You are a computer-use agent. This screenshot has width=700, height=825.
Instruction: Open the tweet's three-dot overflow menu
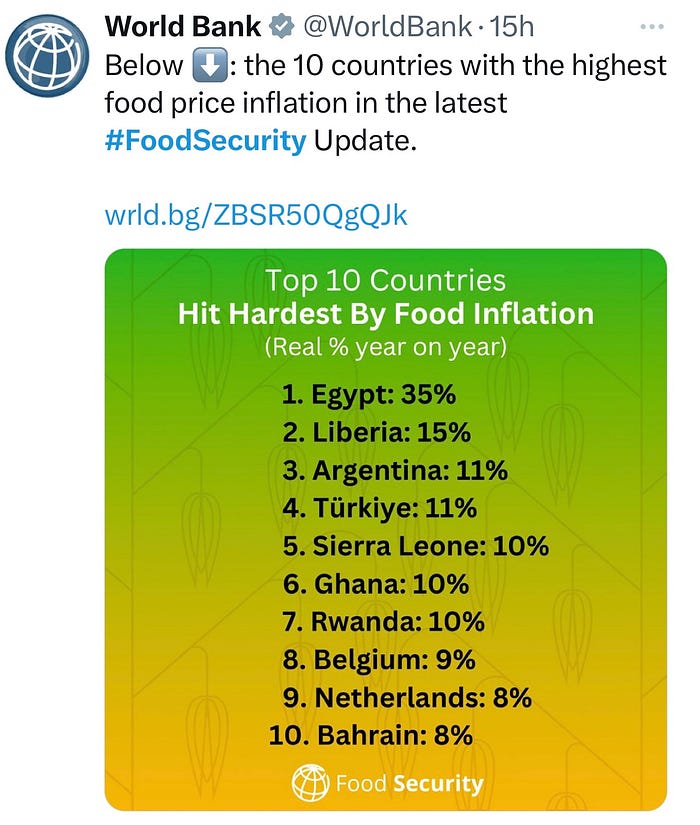[651, 28]
